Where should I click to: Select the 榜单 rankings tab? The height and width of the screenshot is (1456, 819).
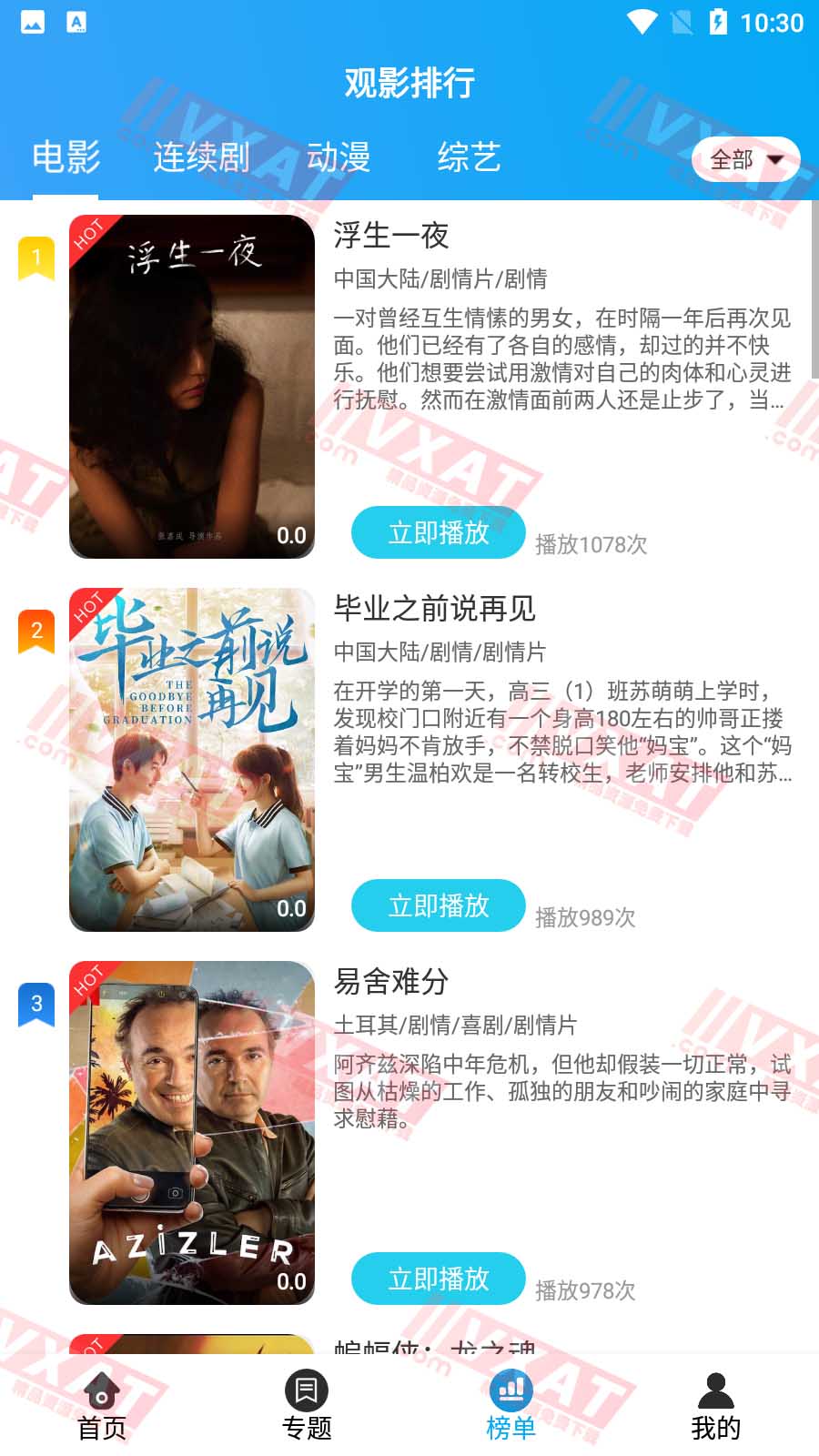[511, 1406]
